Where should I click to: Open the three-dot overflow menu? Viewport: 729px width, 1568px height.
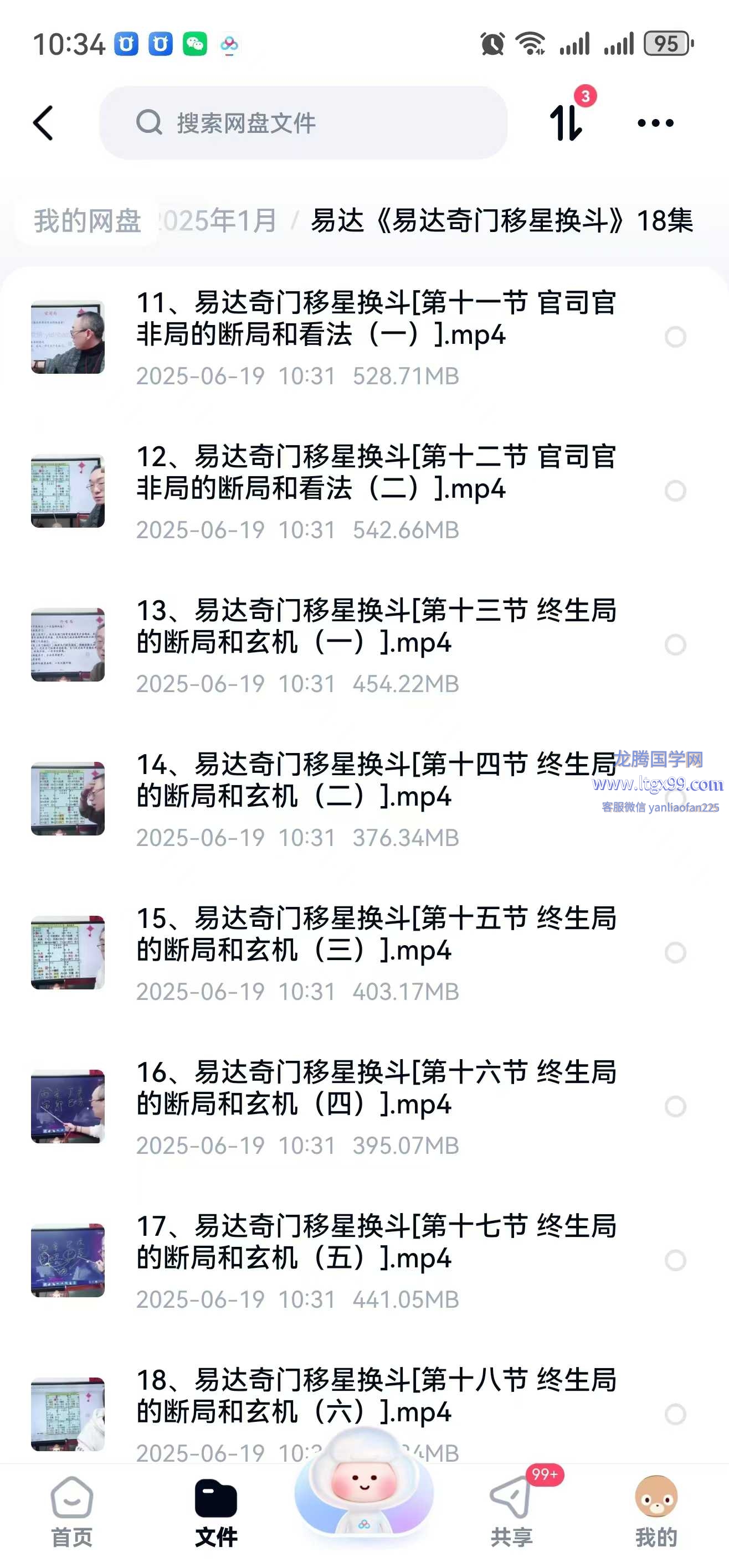pyautogui.click(x=655, y=123)
